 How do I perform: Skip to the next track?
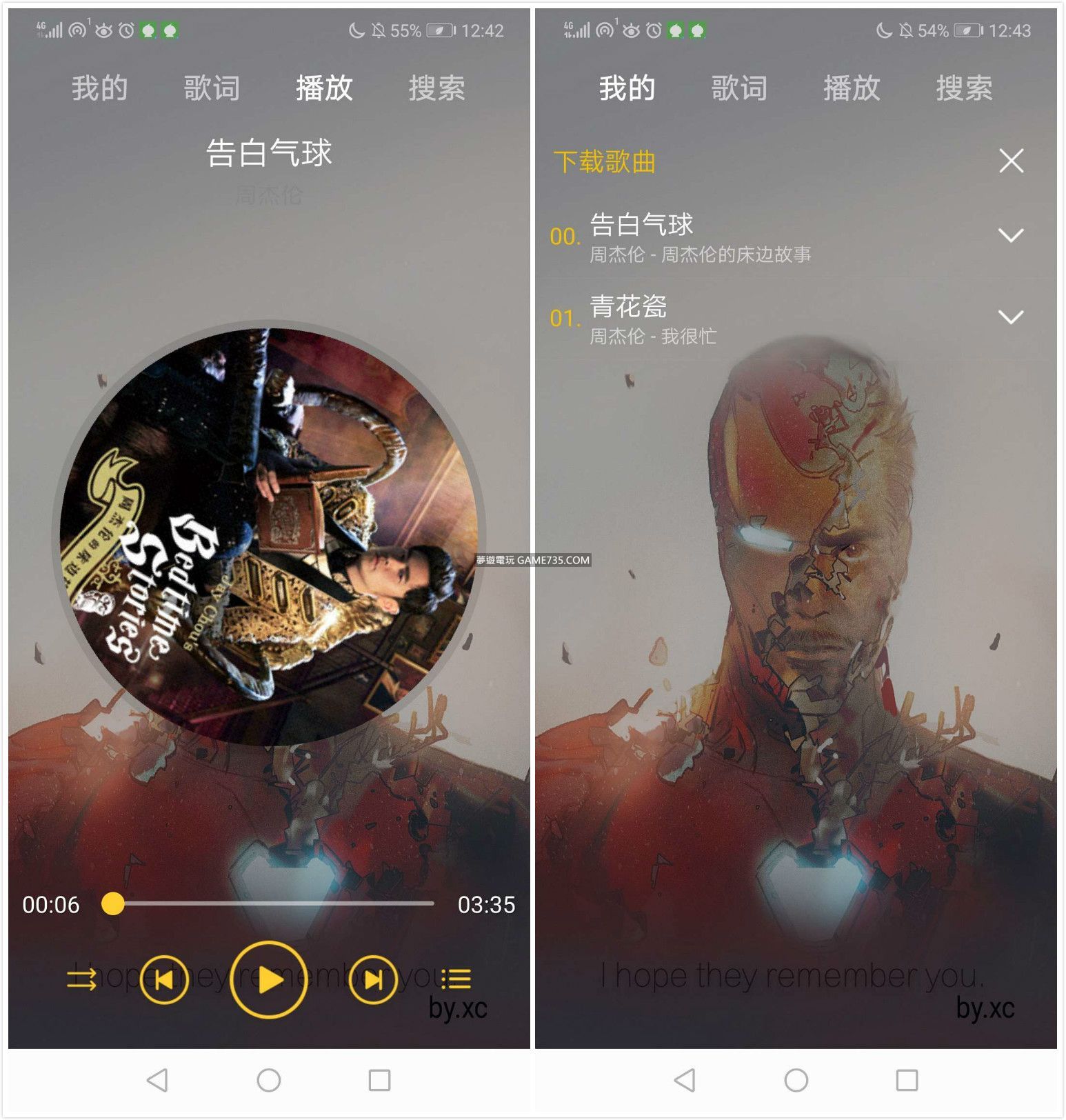[x=373, y=979]
